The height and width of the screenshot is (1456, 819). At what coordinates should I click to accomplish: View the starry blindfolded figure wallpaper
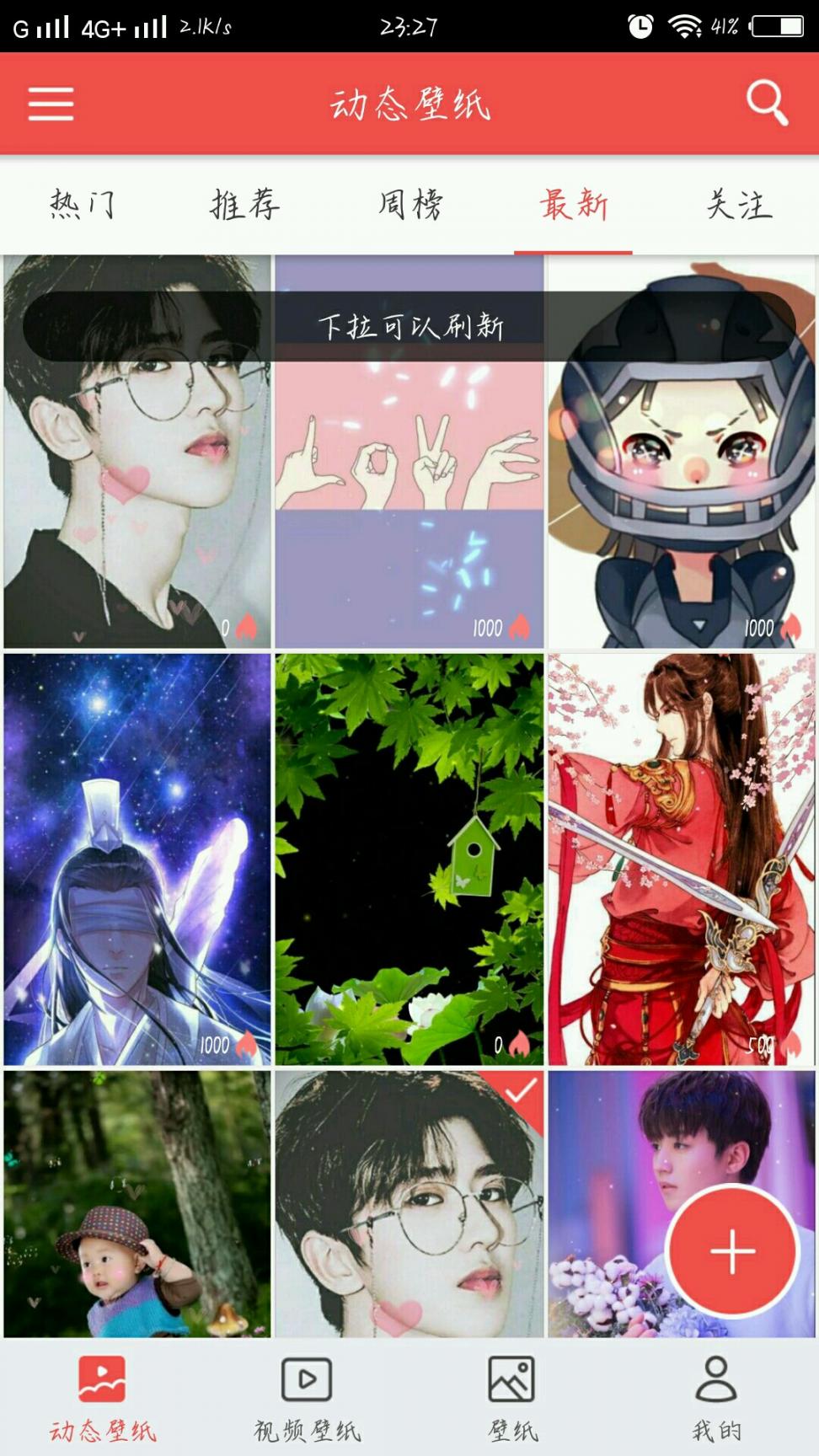[137, 859]
